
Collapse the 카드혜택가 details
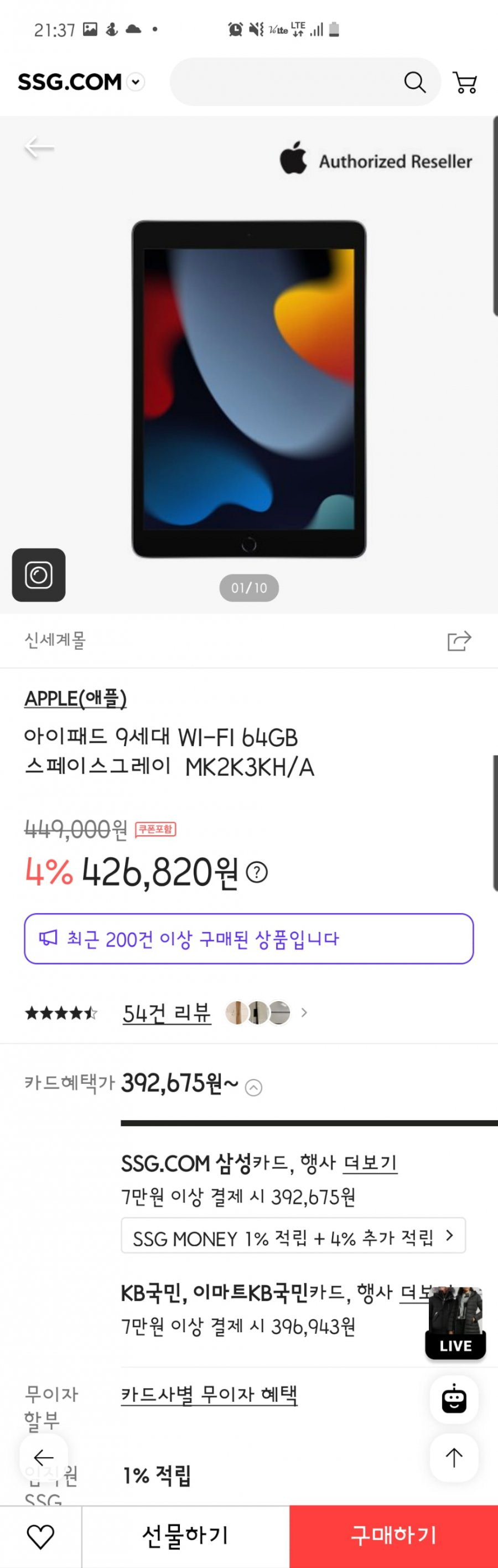click(253, 1087)
